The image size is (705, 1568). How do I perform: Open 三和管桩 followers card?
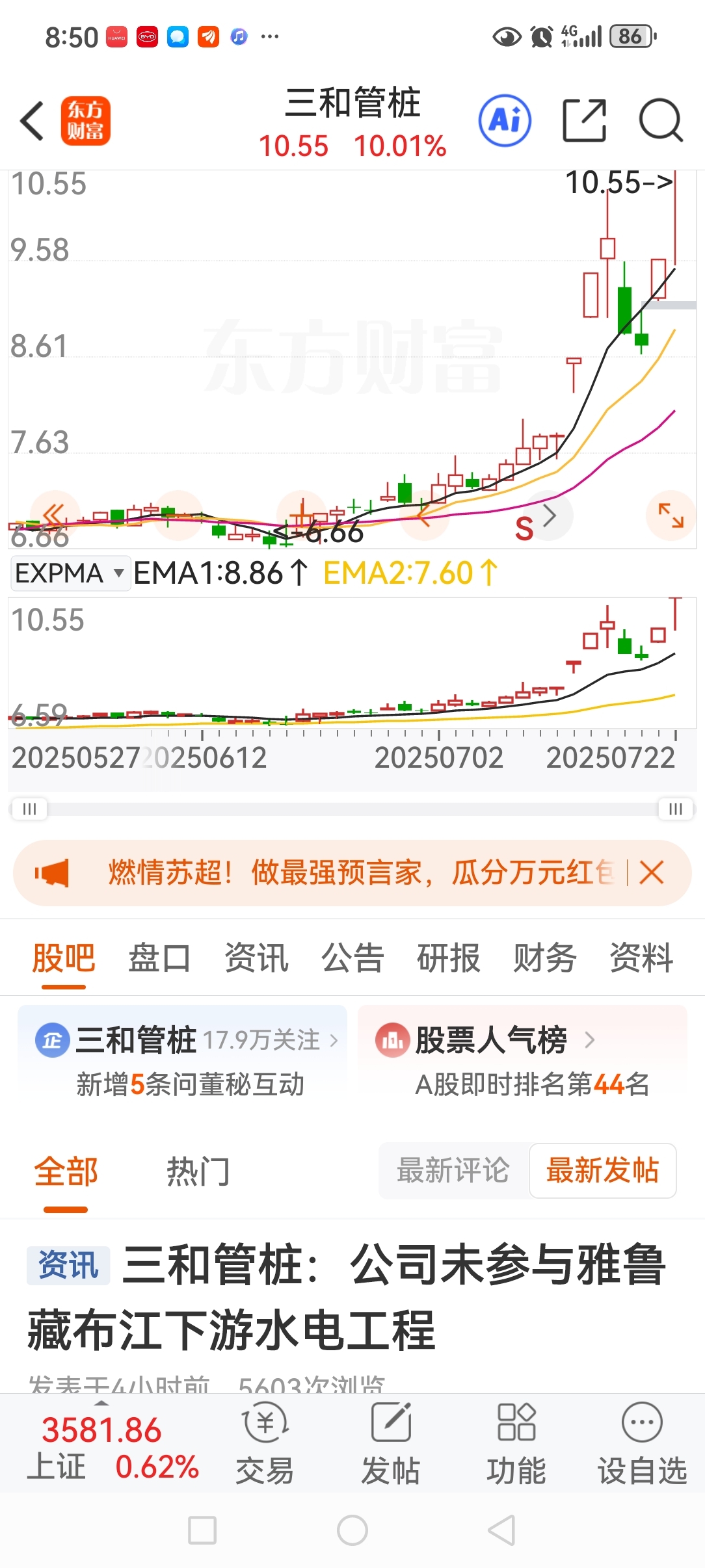pyautogui.click(x=182, y=1060)
